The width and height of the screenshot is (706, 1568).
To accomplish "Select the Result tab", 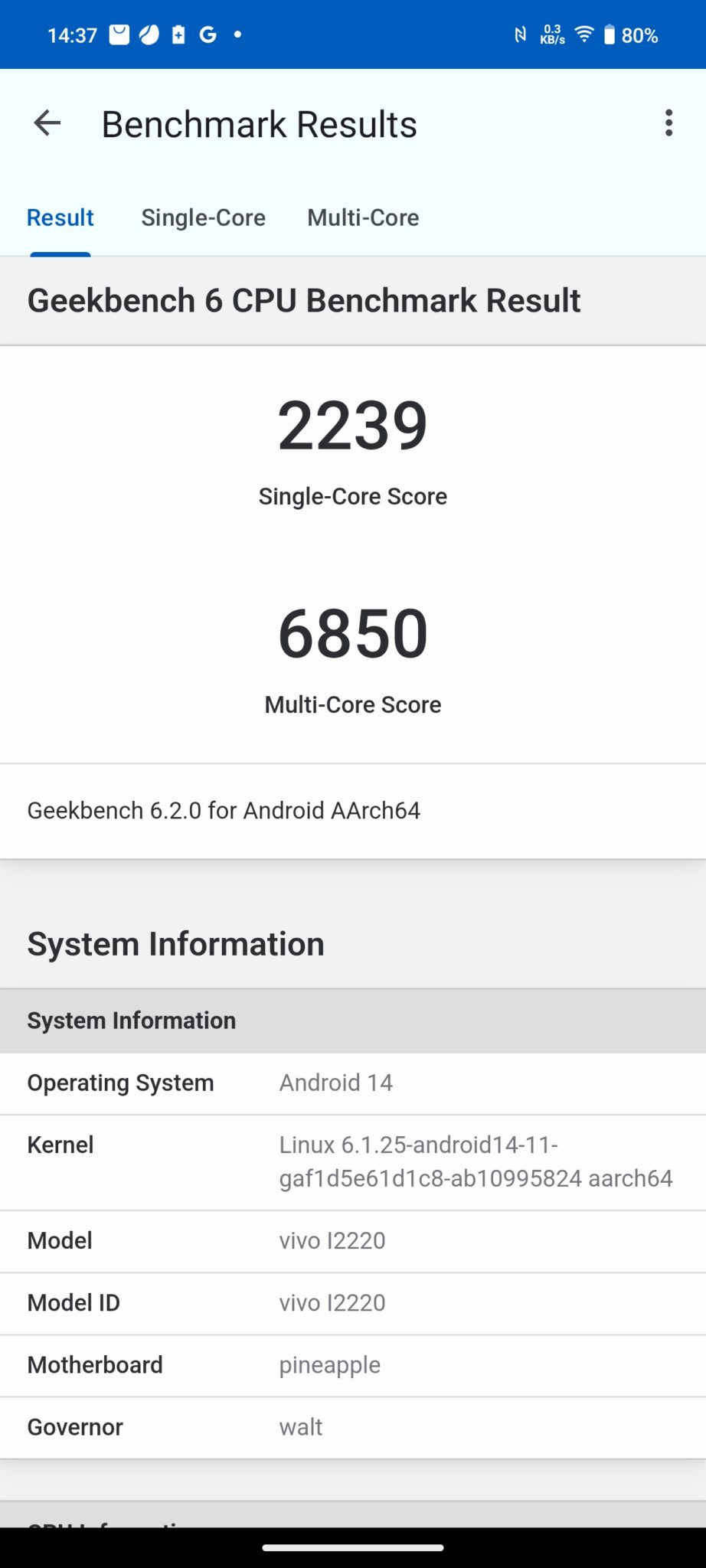I will [x=60, y=218].
